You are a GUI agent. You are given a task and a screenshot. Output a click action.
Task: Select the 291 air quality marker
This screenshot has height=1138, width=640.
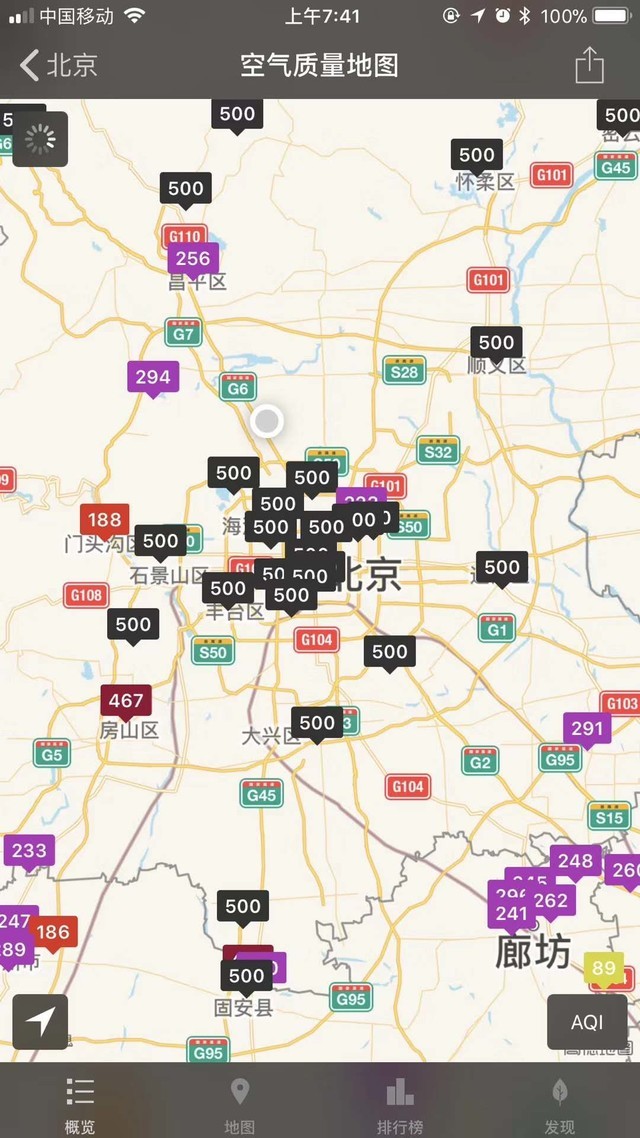click(587, 729)
